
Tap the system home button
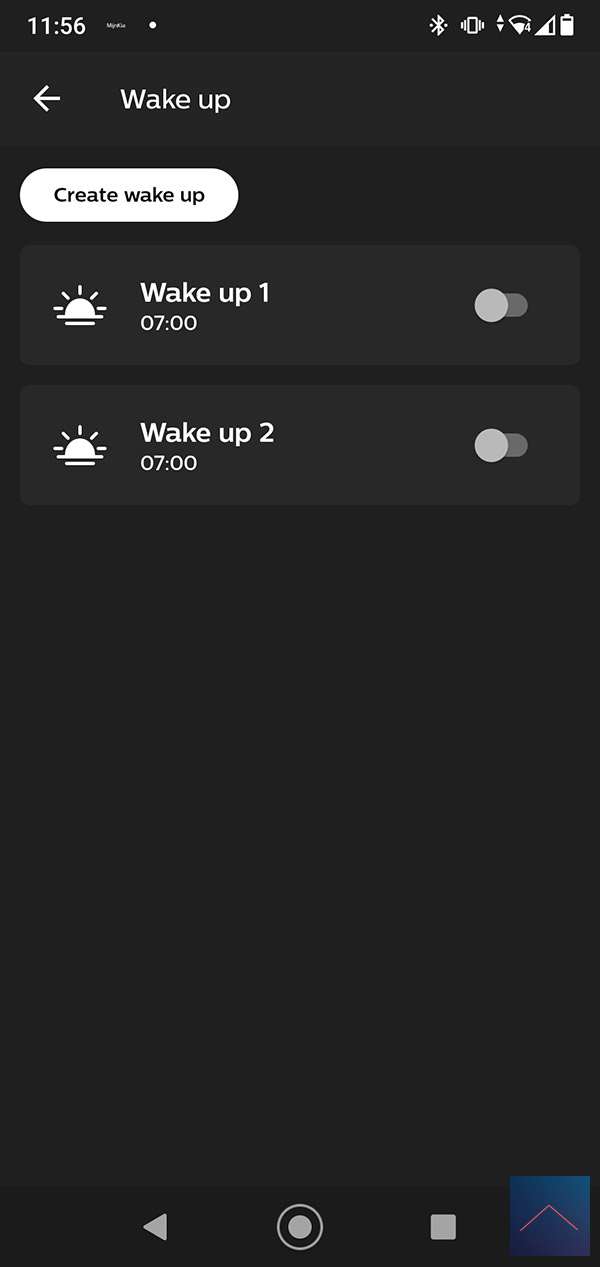point(300,1226)
